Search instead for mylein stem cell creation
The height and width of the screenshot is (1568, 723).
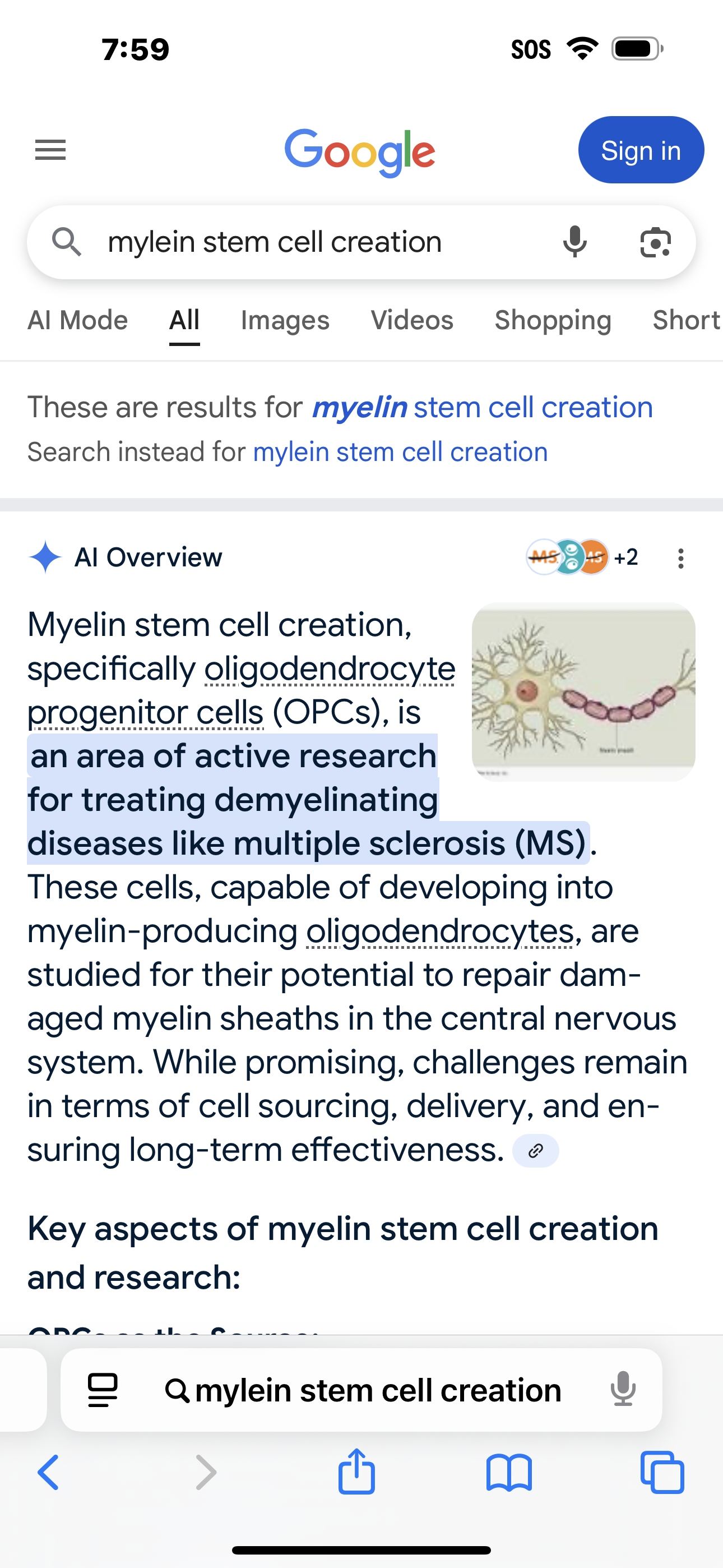click(x=400, y=452)
